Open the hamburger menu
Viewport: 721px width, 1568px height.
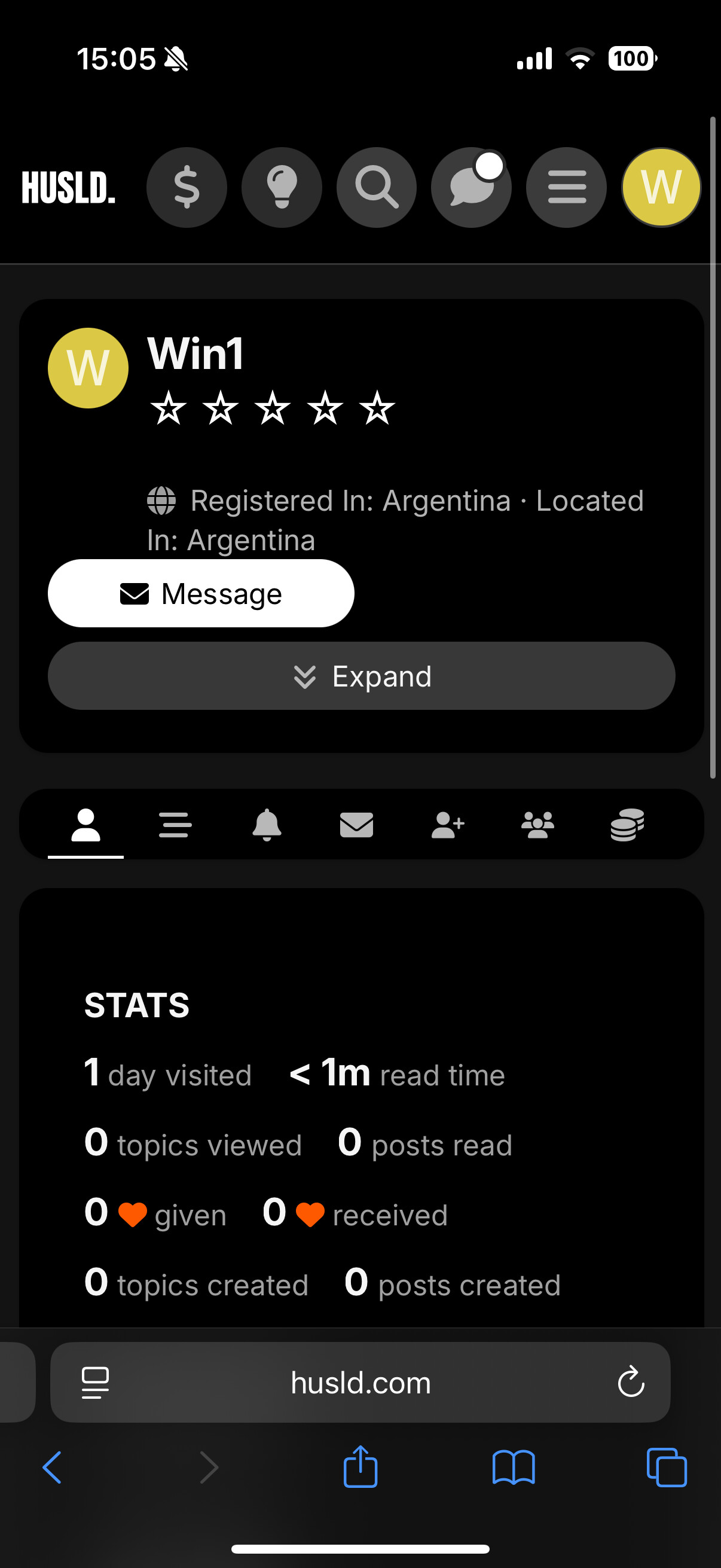(x=566, y=187)
